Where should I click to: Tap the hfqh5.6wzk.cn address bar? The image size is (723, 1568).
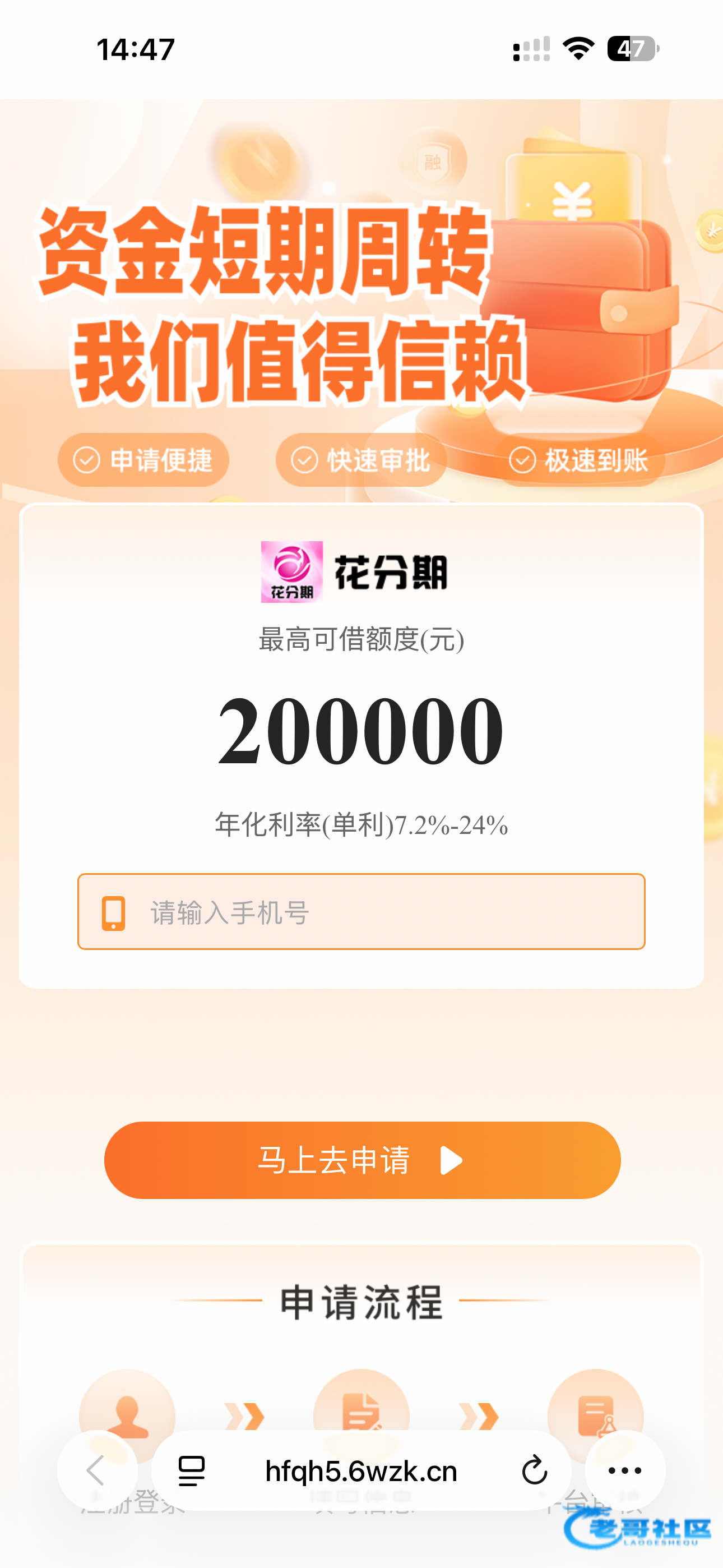361,1470
